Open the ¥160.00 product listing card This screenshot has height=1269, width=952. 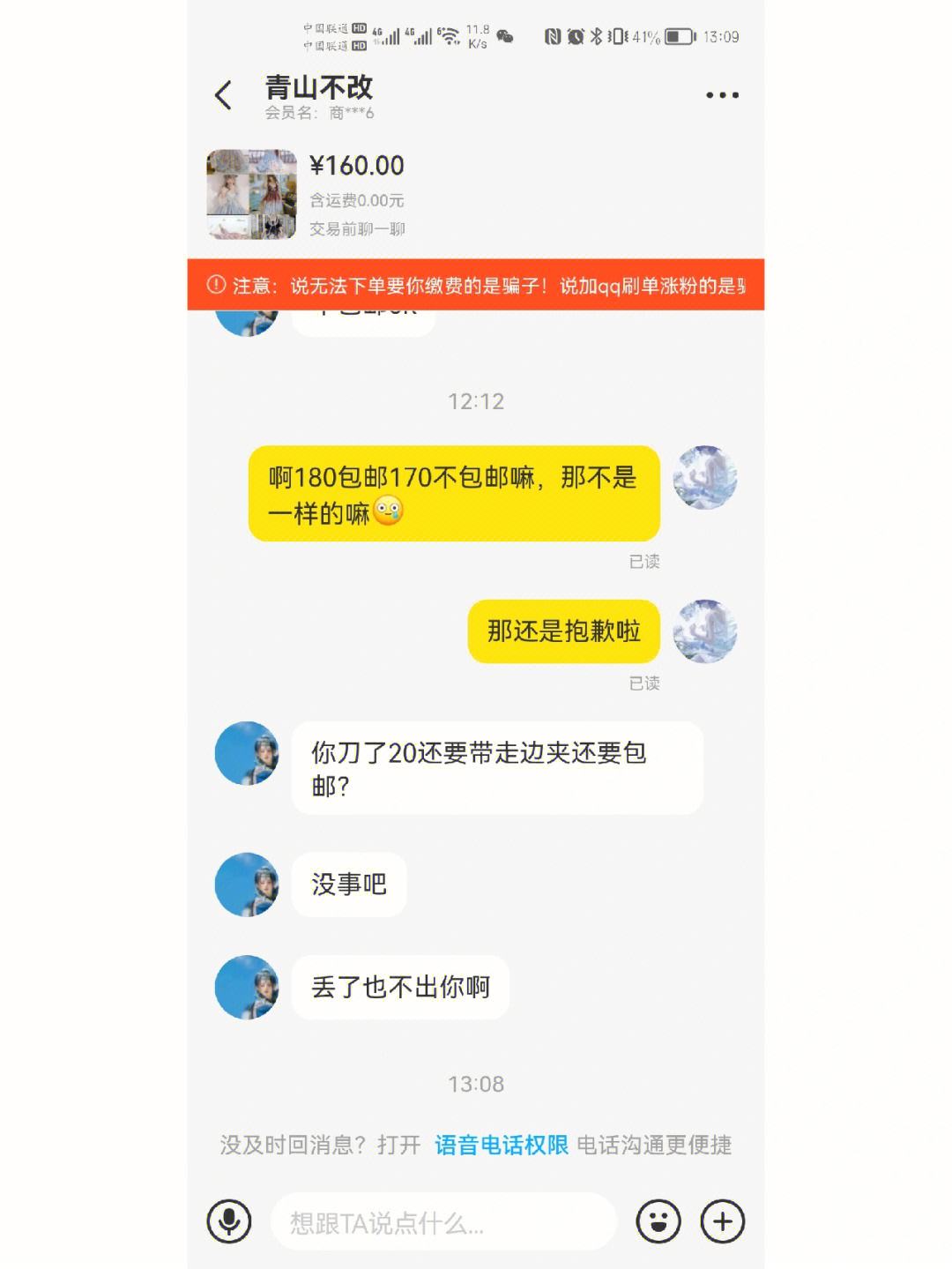point(476,195)
